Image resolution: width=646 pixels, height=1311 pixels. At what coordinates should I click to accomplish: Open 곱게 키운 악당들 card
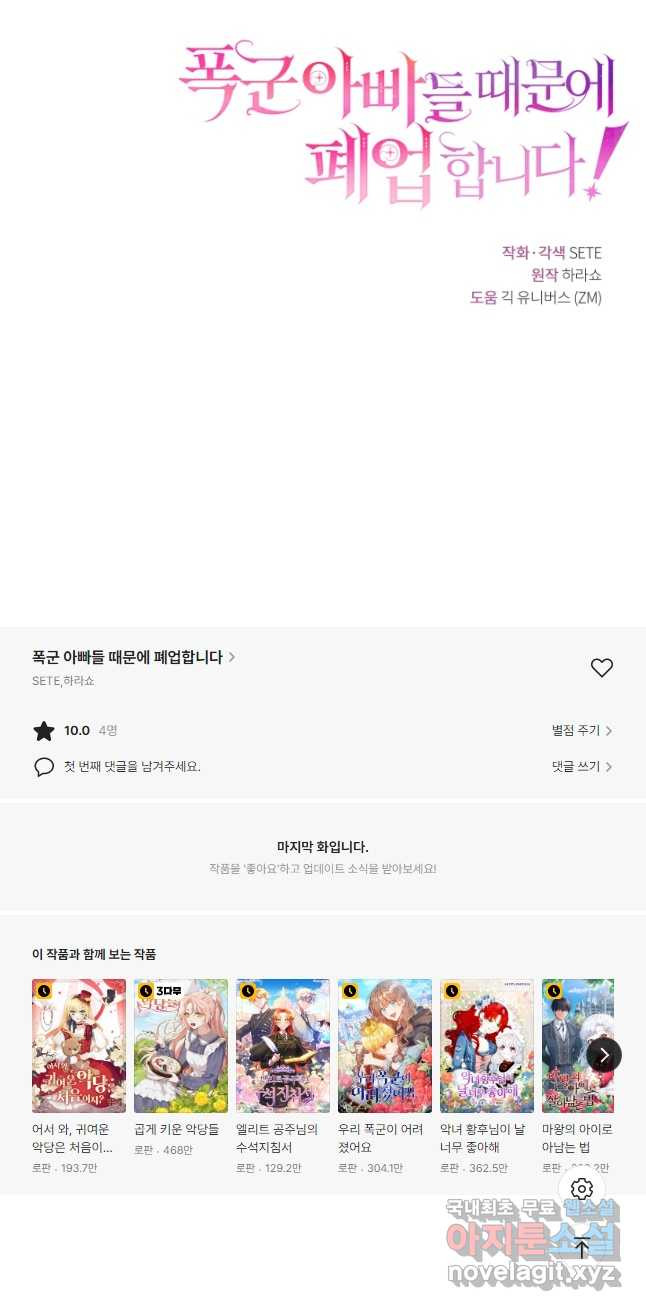[181, 1046]
